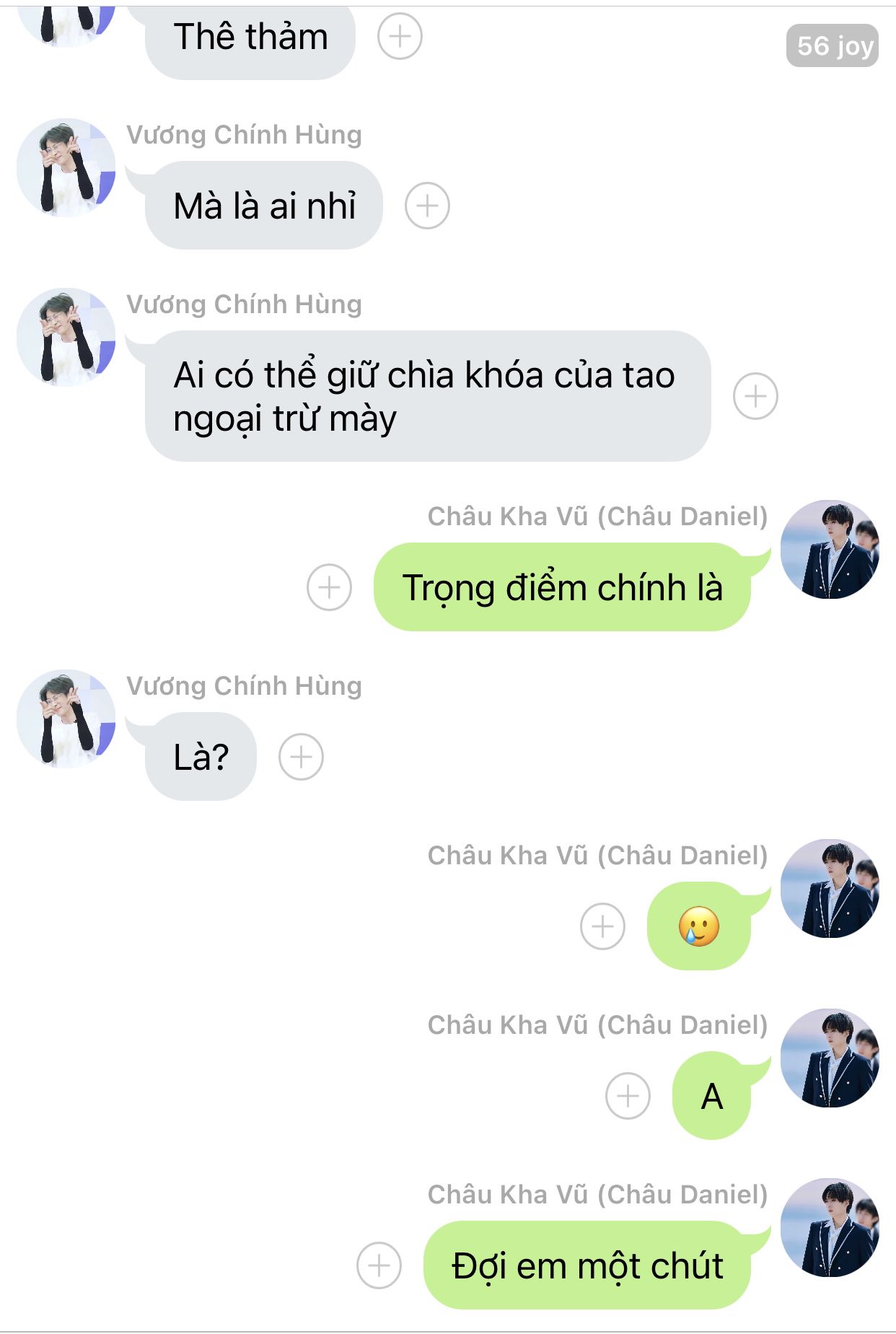Viewport: 896px width, 1334px height.
Task: Select the plus icon next to "Là?"
Action: (x=301, y=757)
